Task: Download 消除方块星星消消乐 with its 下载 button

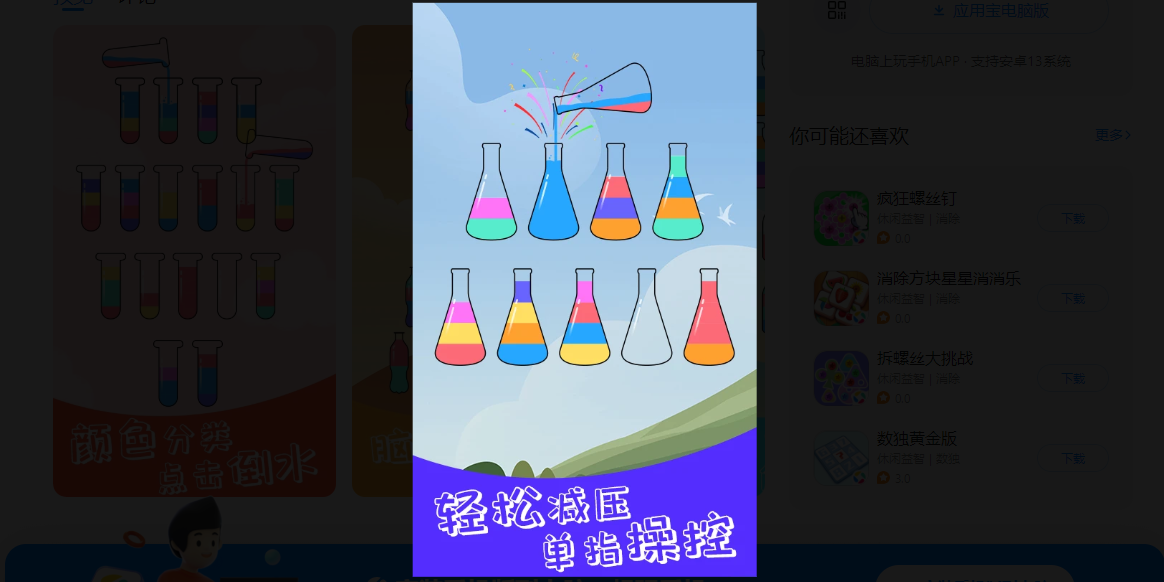Action: [x=1072, y=299]
